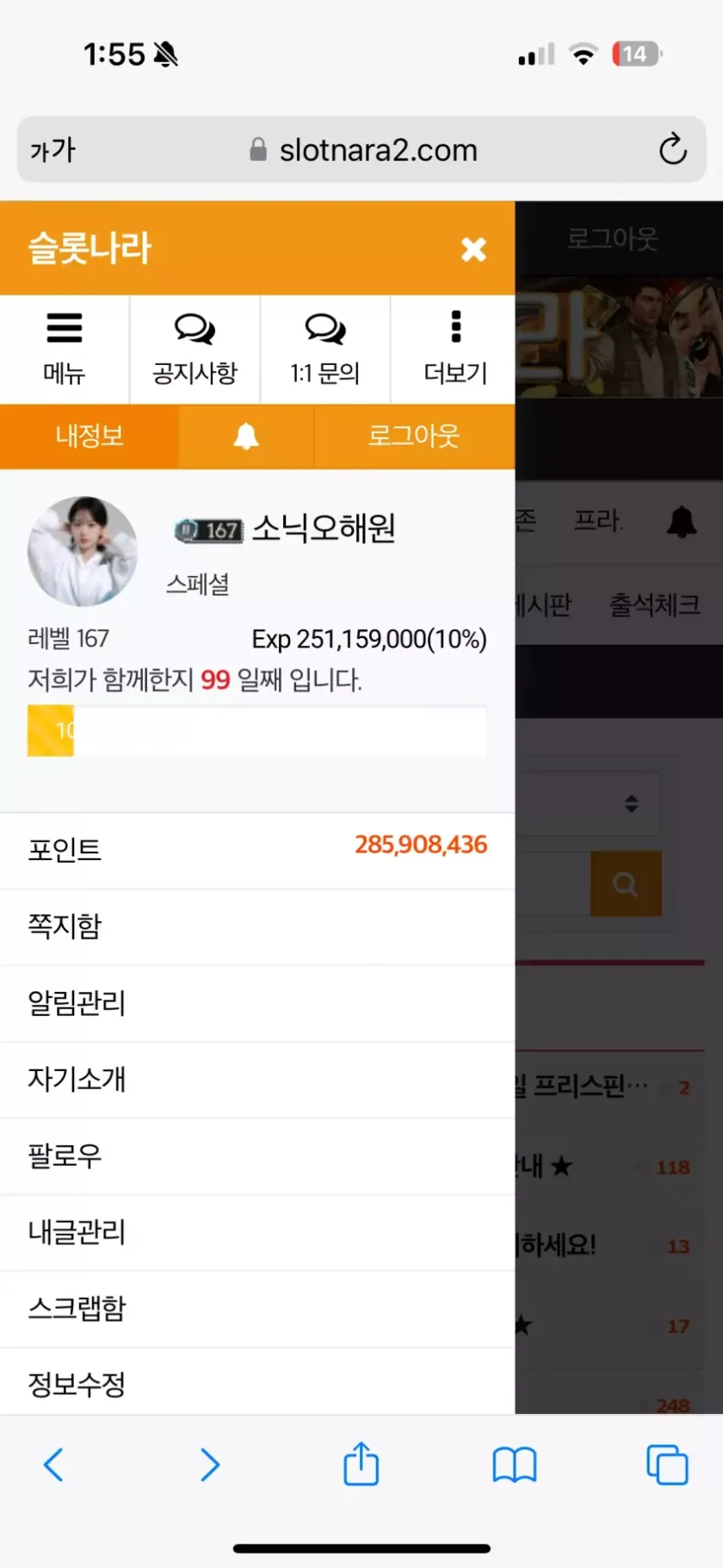
Task: Open 스크랩함
Action: [256, 1309]
